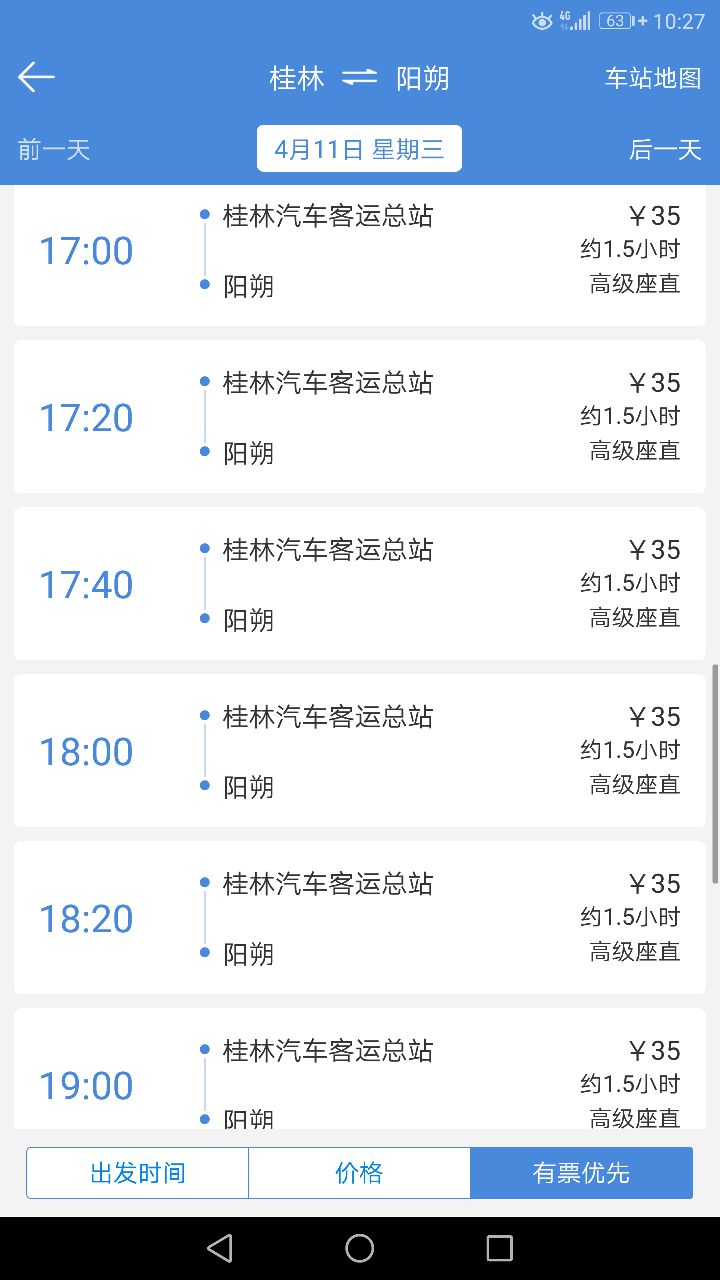Sort by 出发时间 departure time
This screenshot has width=720, height=1280.
click(x=138, y=1173)
